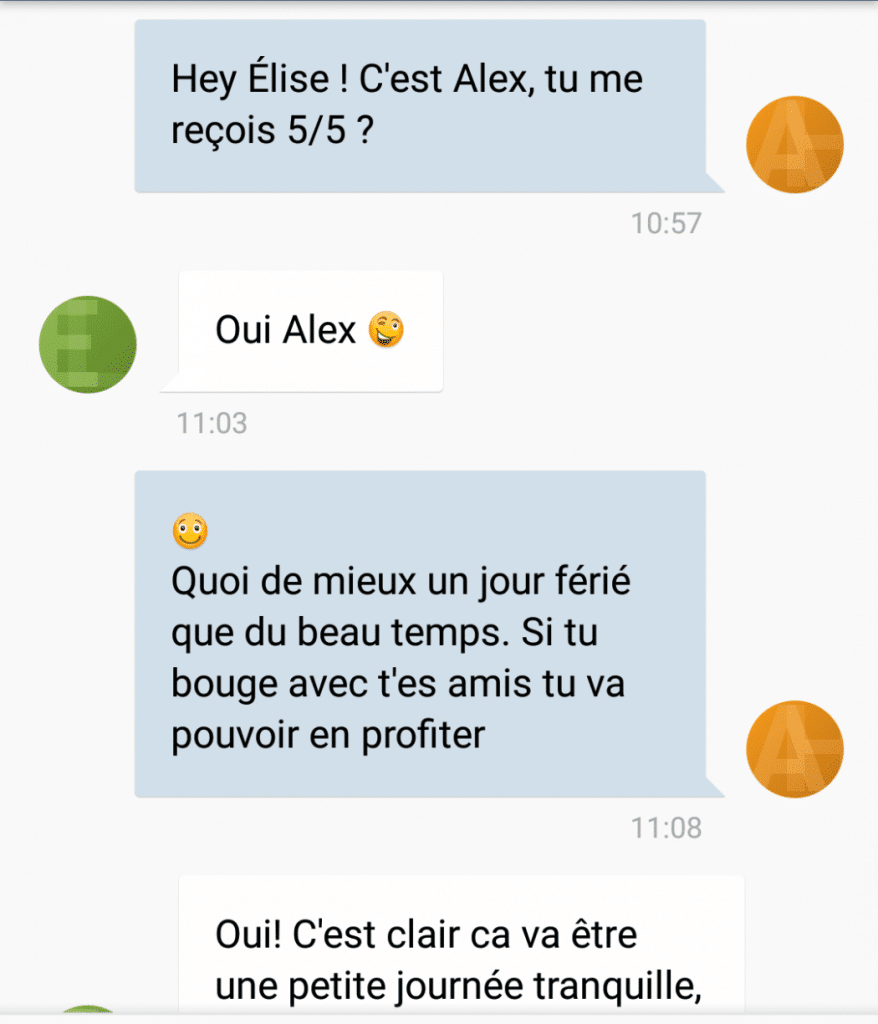878x1024 pixels.
Task: Open Élise's green avatar beside "Oui Alex"
Action: point(87,344)
